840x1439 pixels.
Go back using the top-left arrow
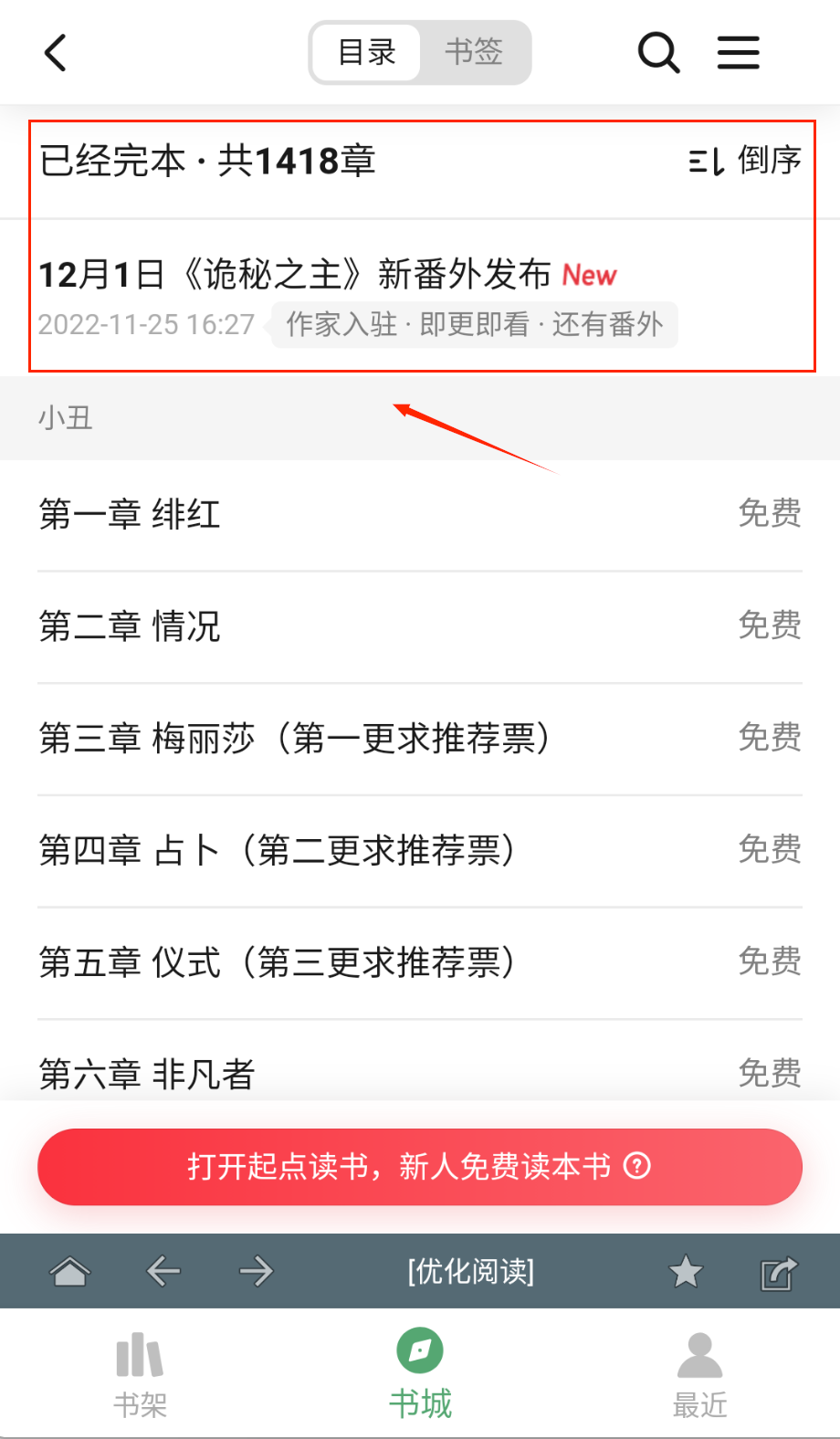(x=57, y=53)
